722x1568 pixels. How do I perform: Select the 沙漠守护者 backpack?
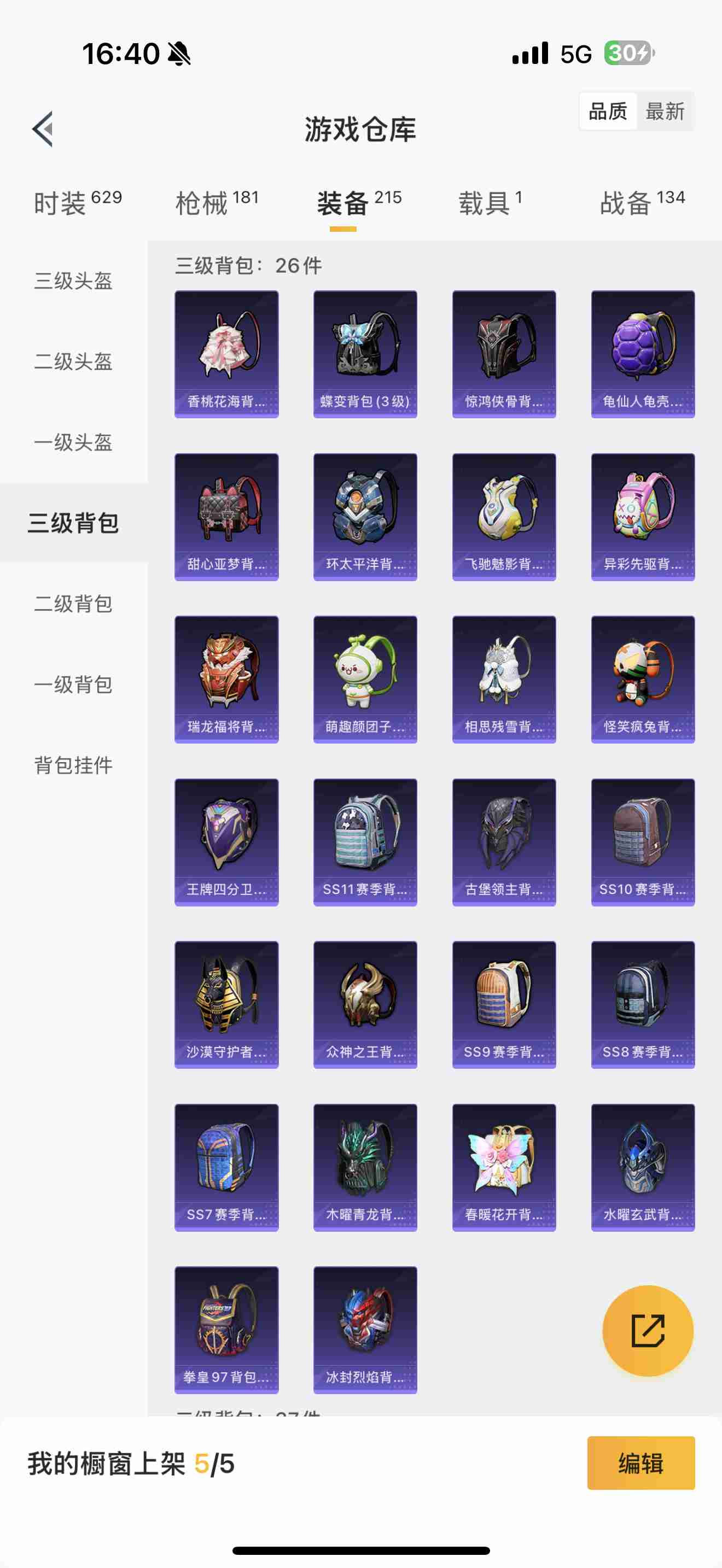pyautogui.click(x=226, y=1004)
